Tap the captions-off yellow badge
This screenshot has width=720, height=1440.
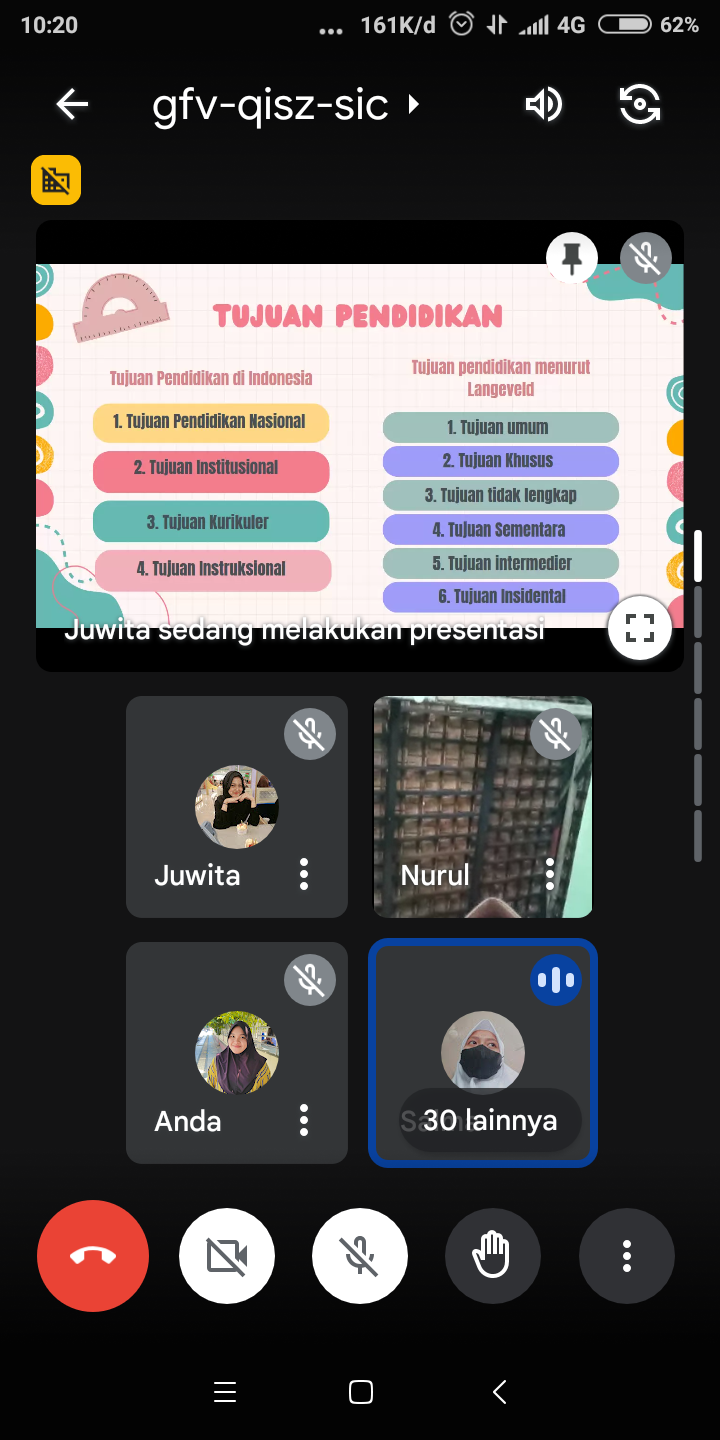pos(56,181)
